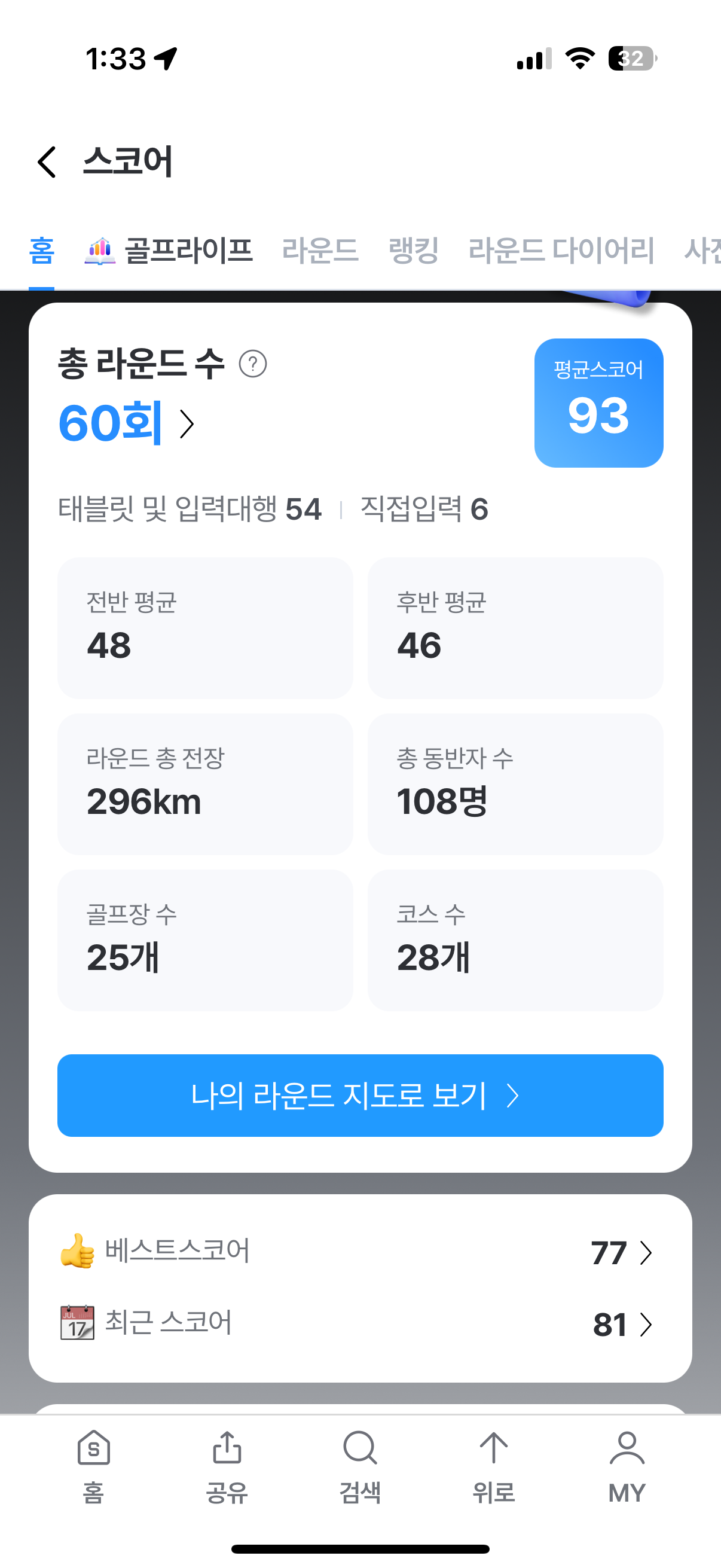
Task: Open the MY profile item
Action: pyautogui.click(x=627, y=1466)
